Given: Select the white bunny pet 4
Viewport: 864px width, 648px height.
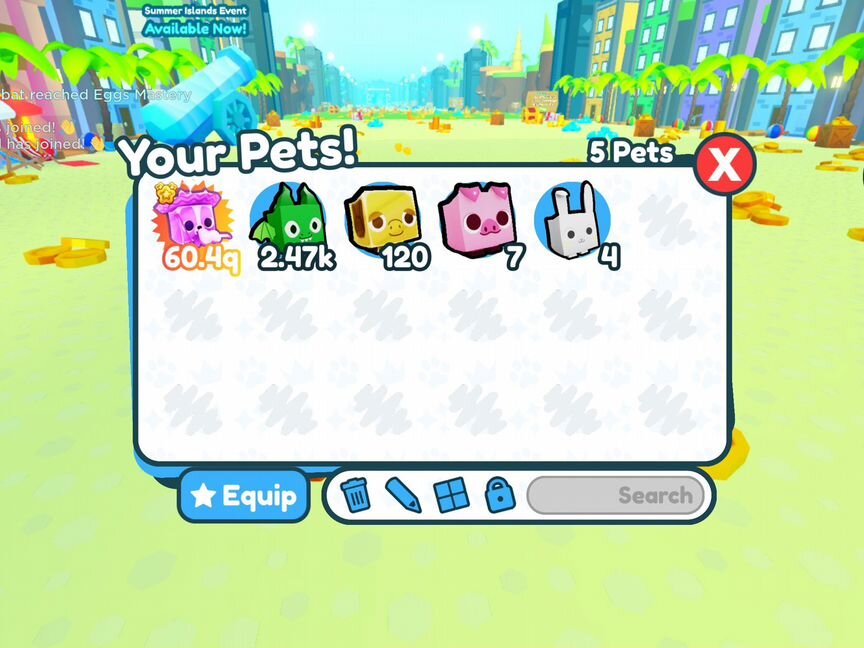Looking at the screenshot, I should point(574,226).
